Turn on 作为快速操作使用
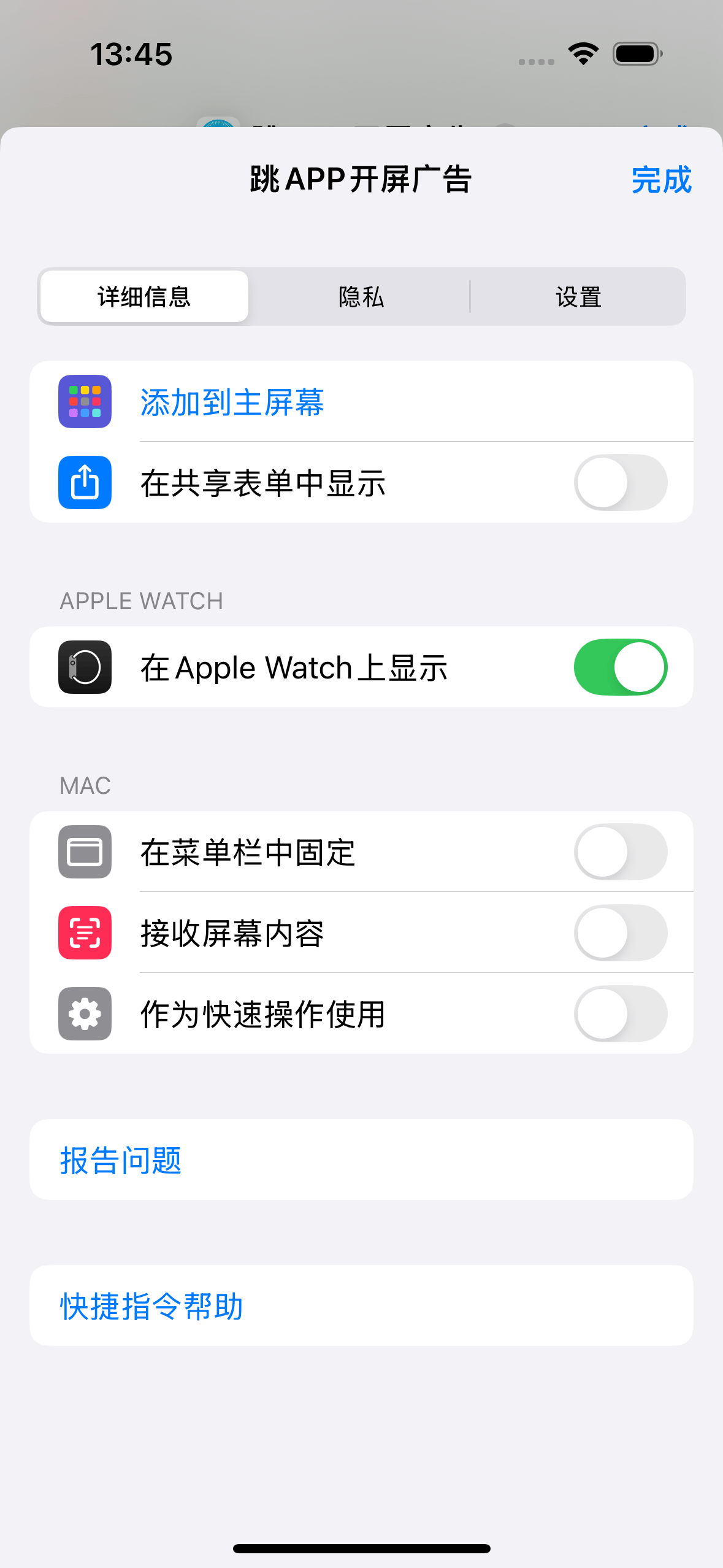This screenshot has width=723, height=1568. pyautogui.click(x=620, y=1014)
